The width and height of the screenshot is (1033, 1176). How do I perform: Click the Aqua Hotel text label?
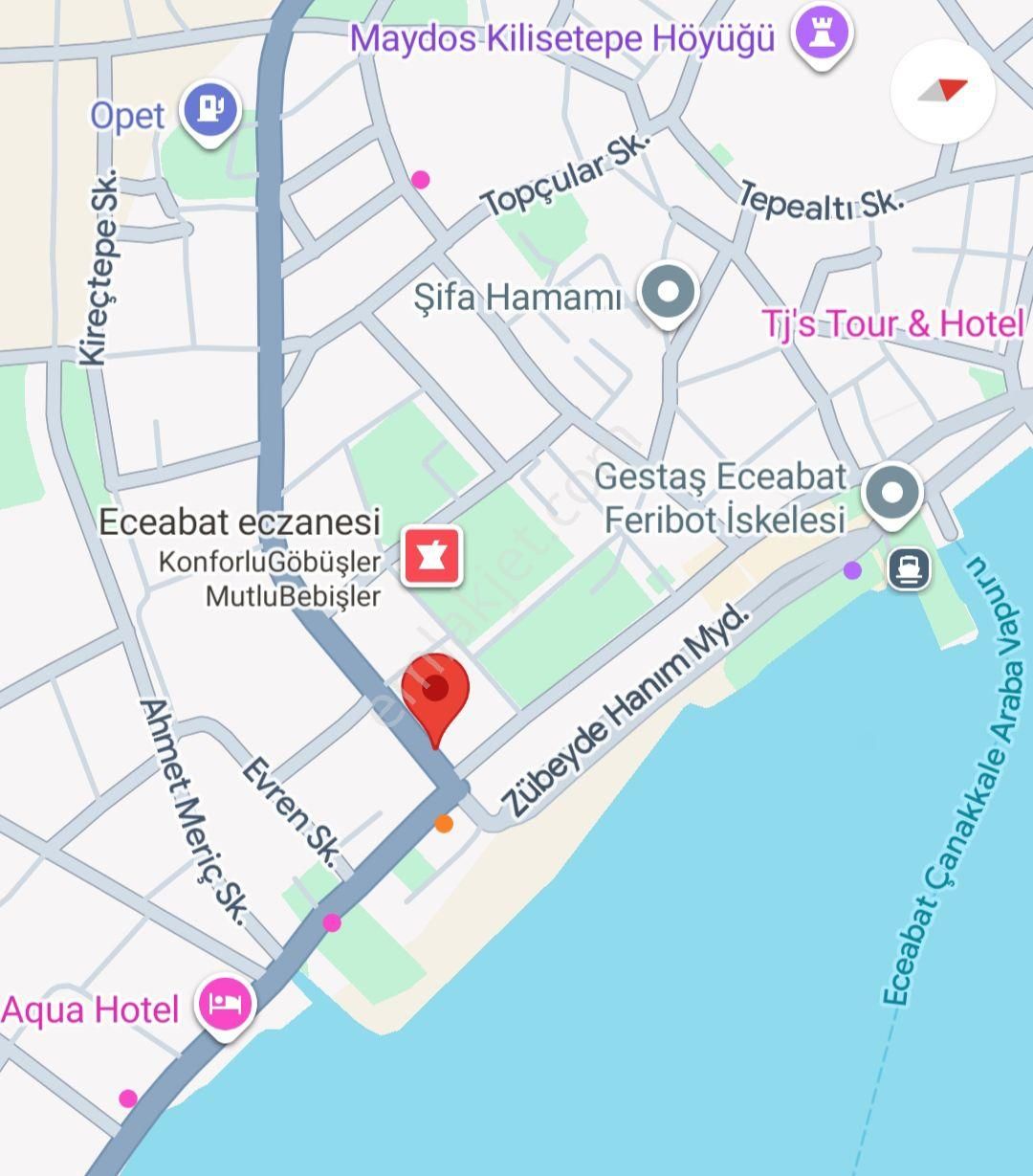click(93, 1006)
